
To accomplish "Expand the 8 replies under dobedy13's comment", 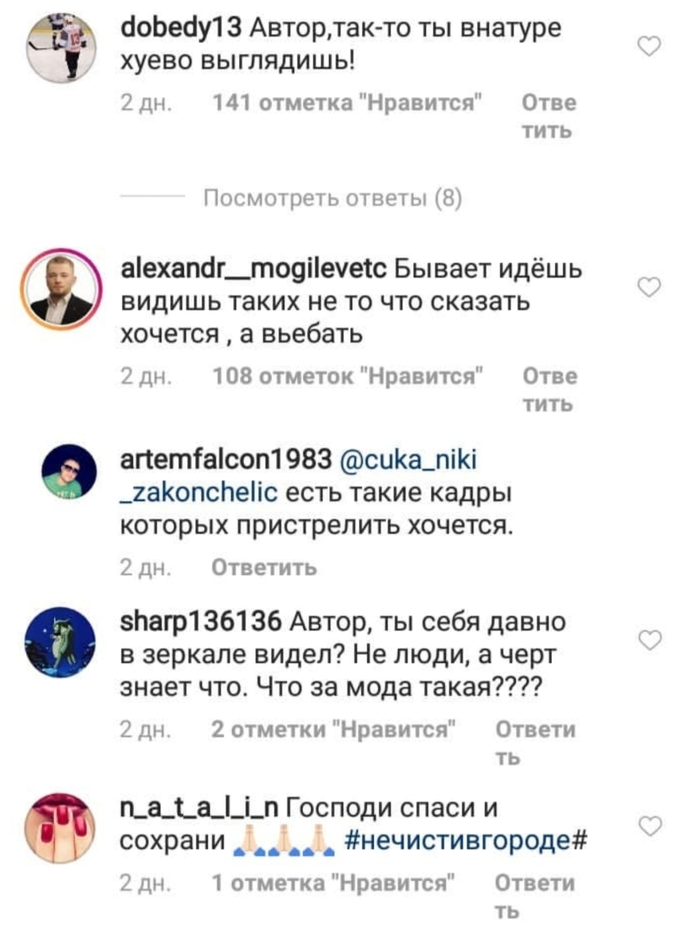I will tap(332, 197).
